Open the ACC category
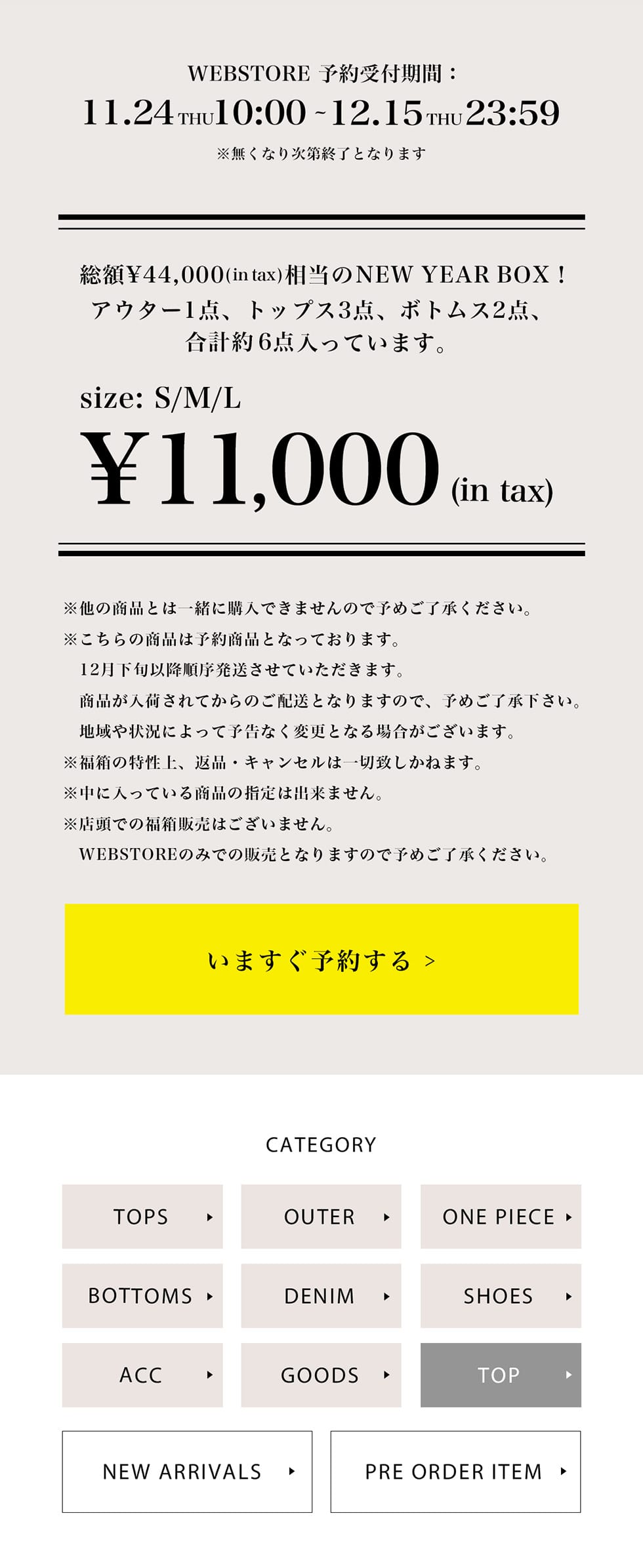The height and width of the screenshot is (1568, 643). [142, 1375]
